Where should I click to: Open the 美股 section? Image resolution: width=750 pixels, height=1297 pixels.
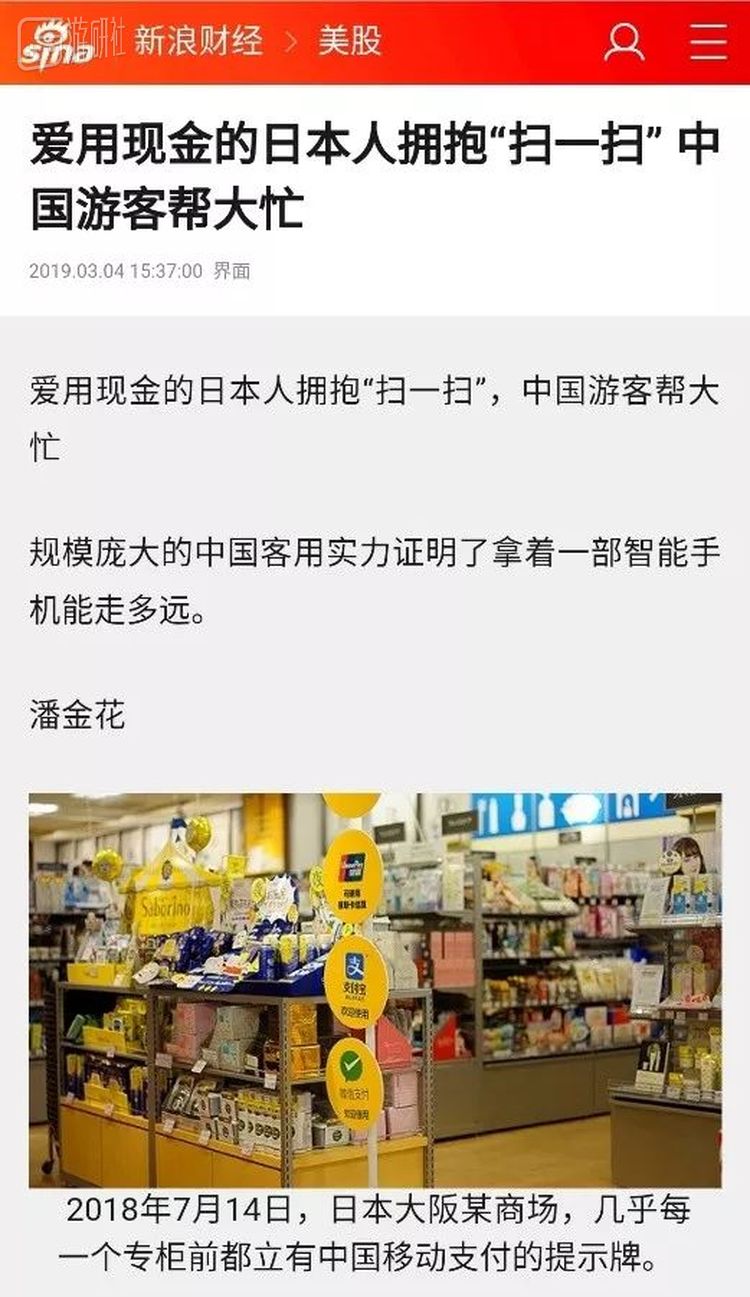click(350, 41)
